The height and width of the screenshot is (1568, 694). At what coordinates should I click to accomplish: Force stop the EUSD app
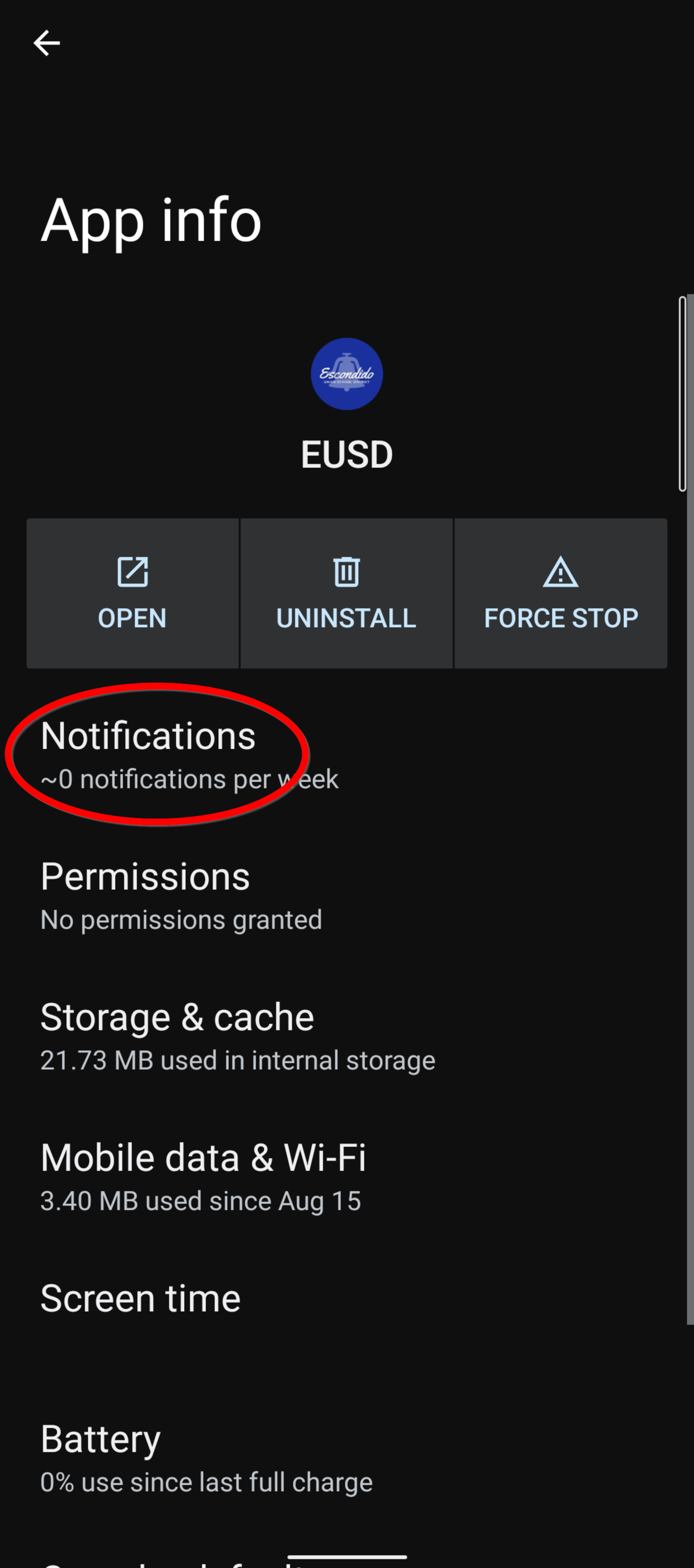pyautogui.click(x=560, y=593)
